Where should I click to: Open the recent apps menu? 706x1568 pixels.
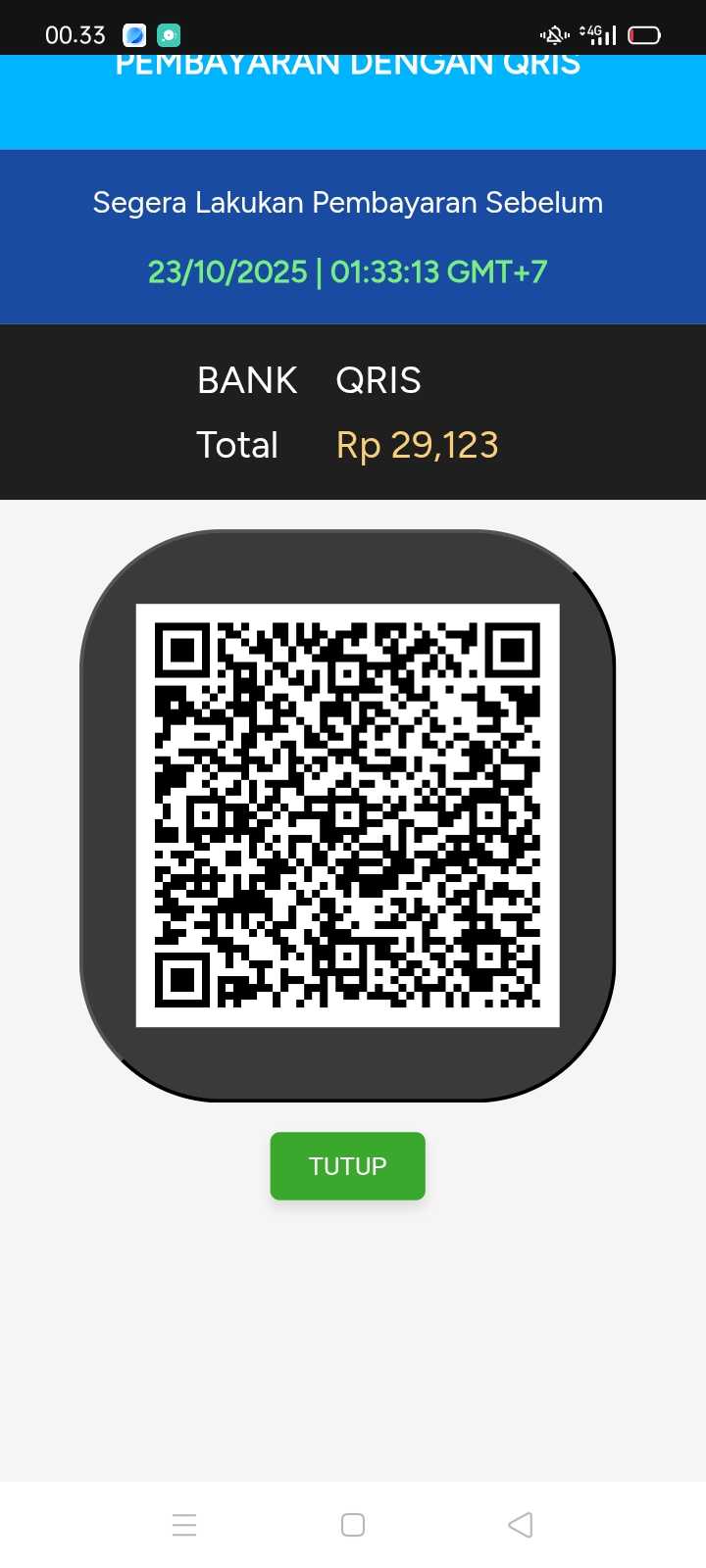pyautogui.click(x=184, y=1525)
